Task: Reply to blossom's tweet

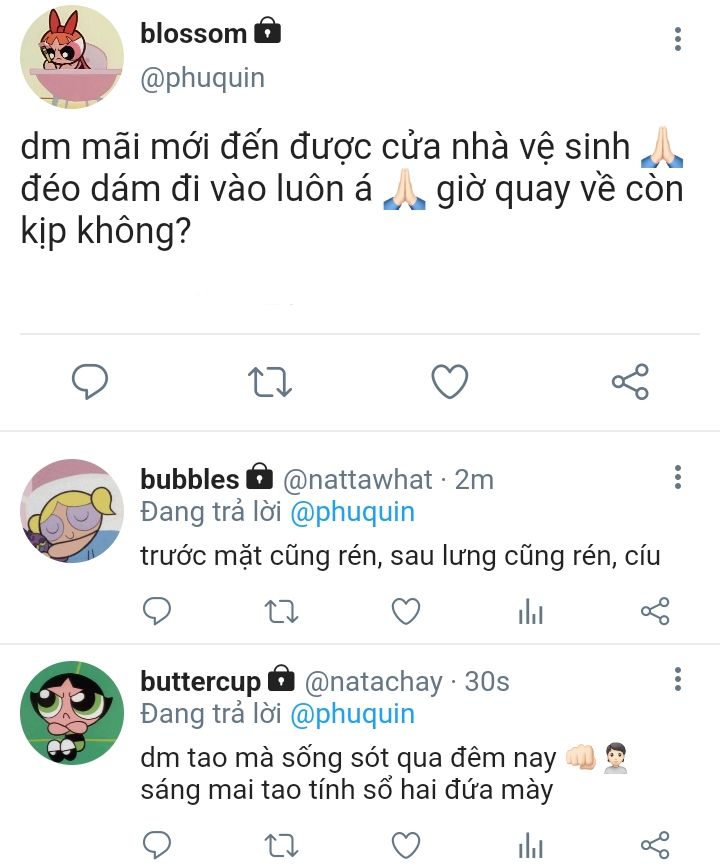Action: (90, 381)
